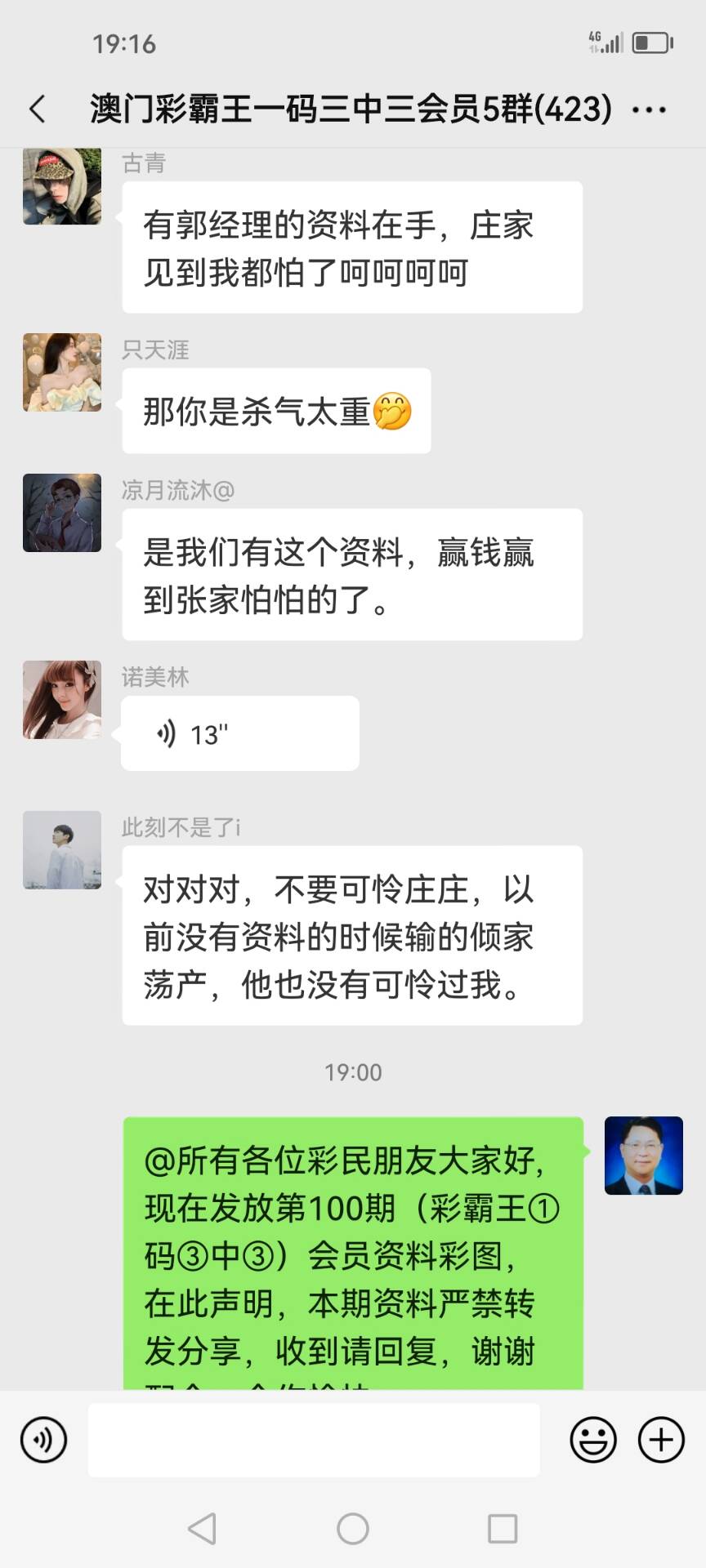706x1568 pixels.
Task: Tap the system home button
Action: (x=353, y=1529)
